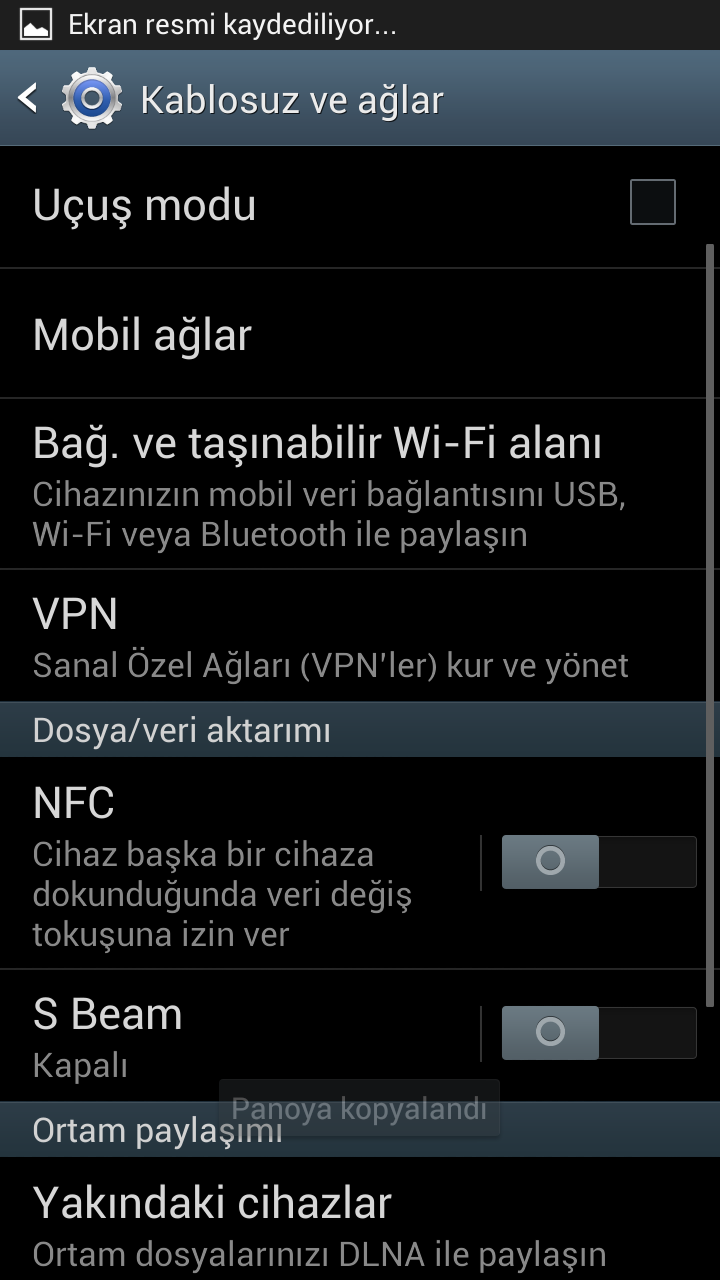Toggle the S Beam switch
The width and height of the screenshot is (720, 1280).
[597, 1033]
